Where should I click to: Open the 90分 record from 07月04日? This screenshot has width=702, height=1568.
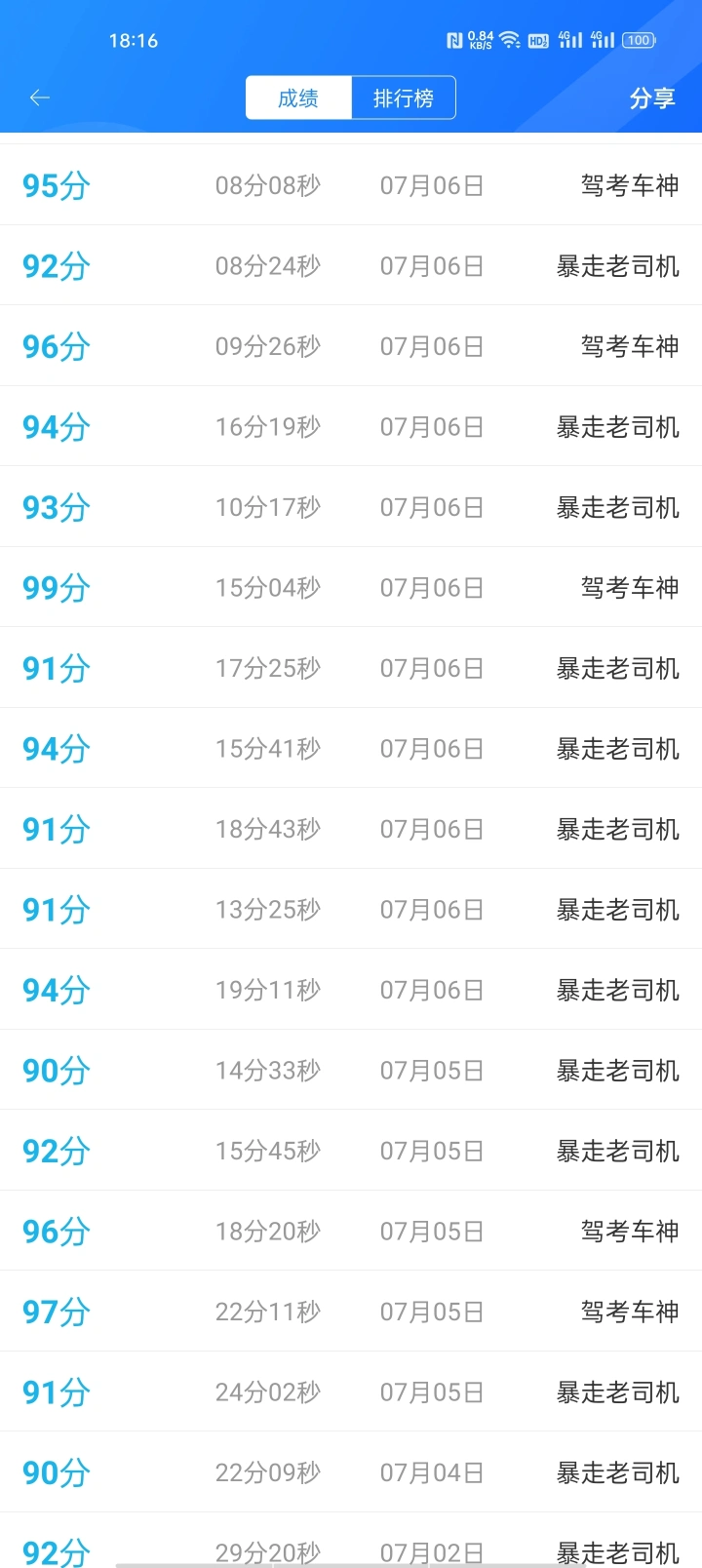pos(351,1471)
